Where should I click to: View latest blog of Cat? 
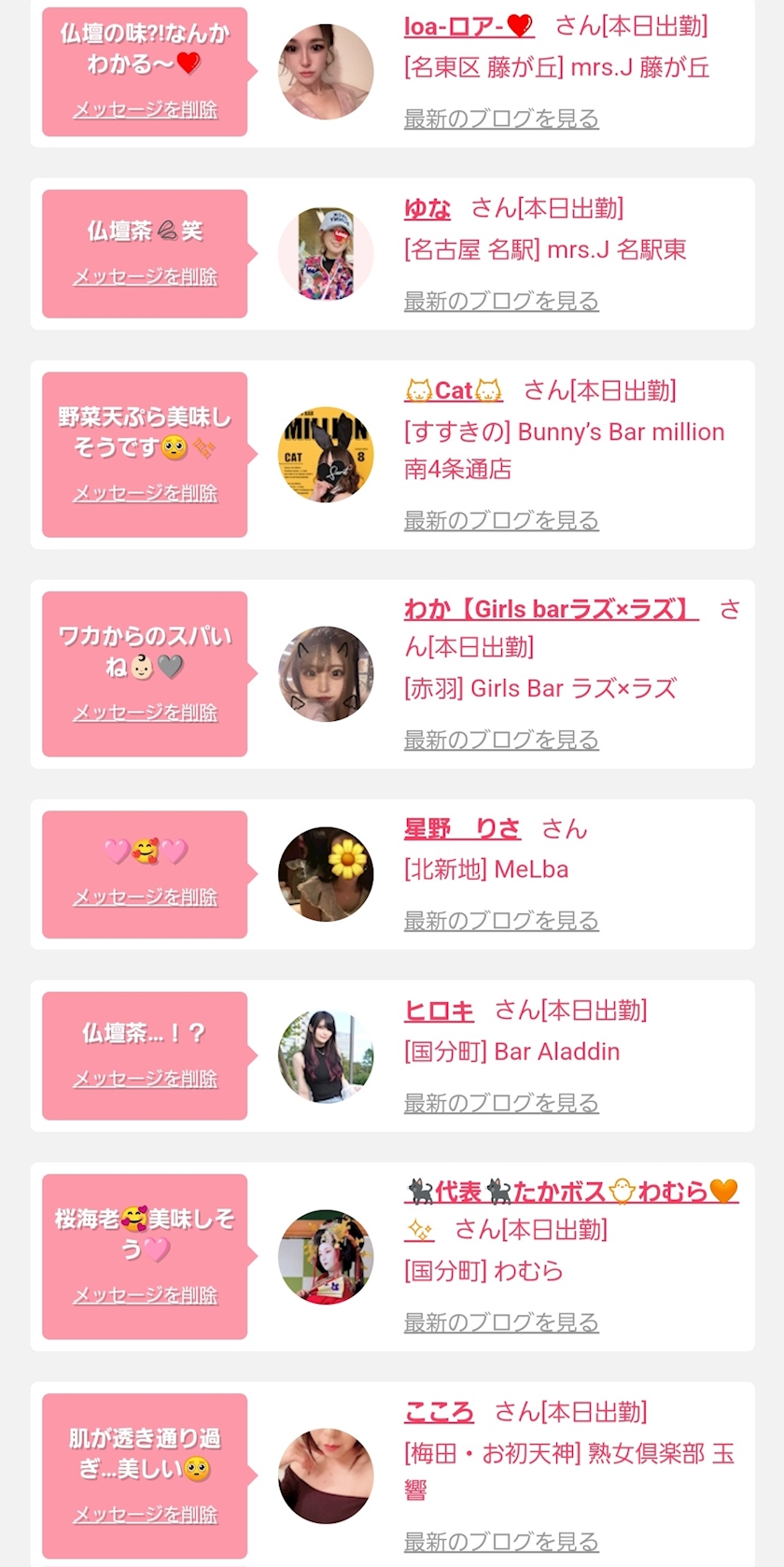coord(501,520)
